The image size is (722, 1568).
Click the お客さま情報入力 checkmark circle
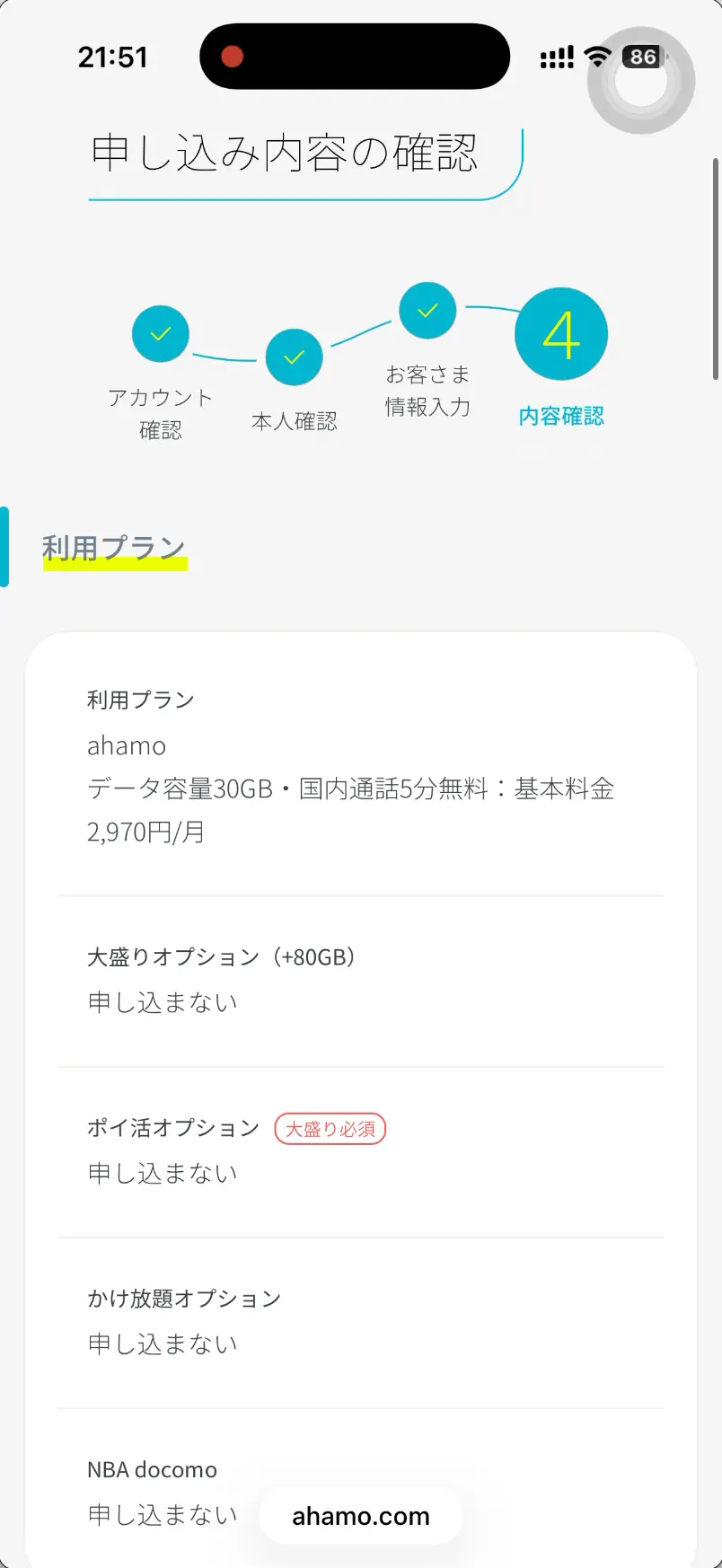coord(427,309)
